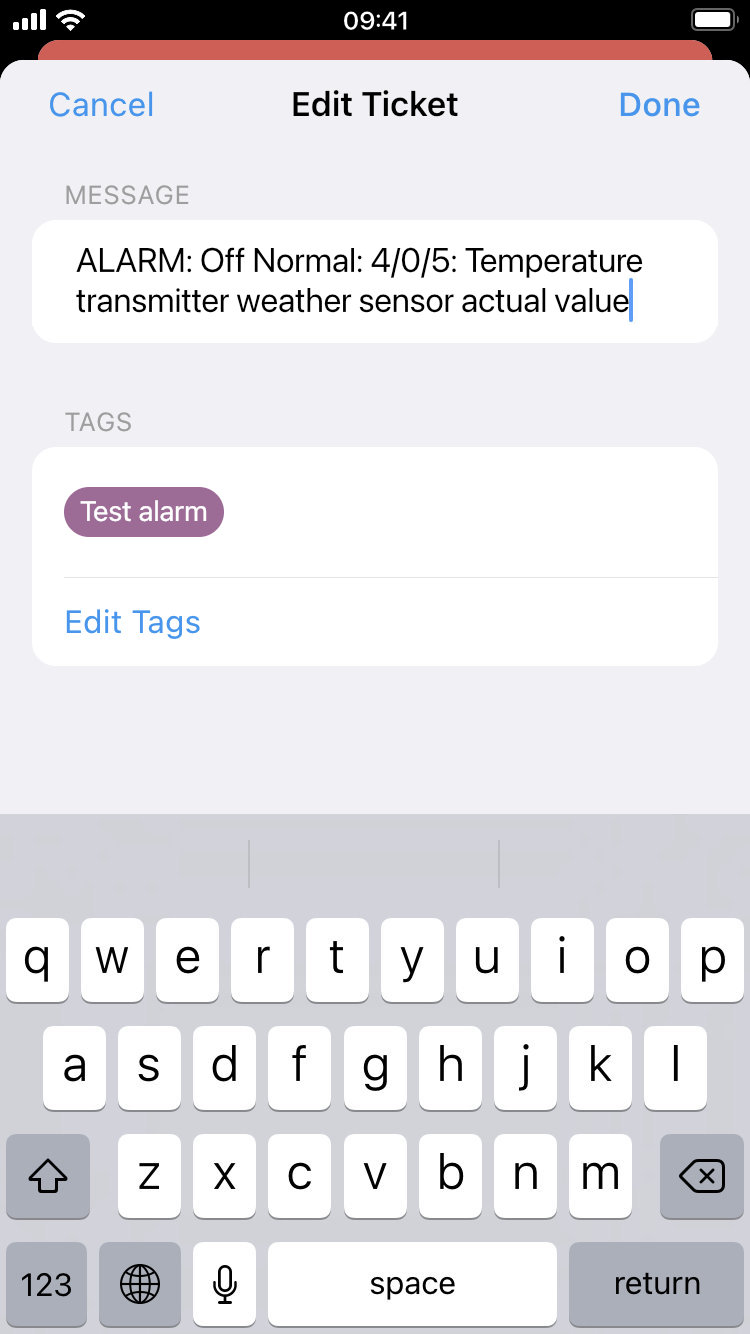Tap the shift key on the keyboard

point(48,1176)
